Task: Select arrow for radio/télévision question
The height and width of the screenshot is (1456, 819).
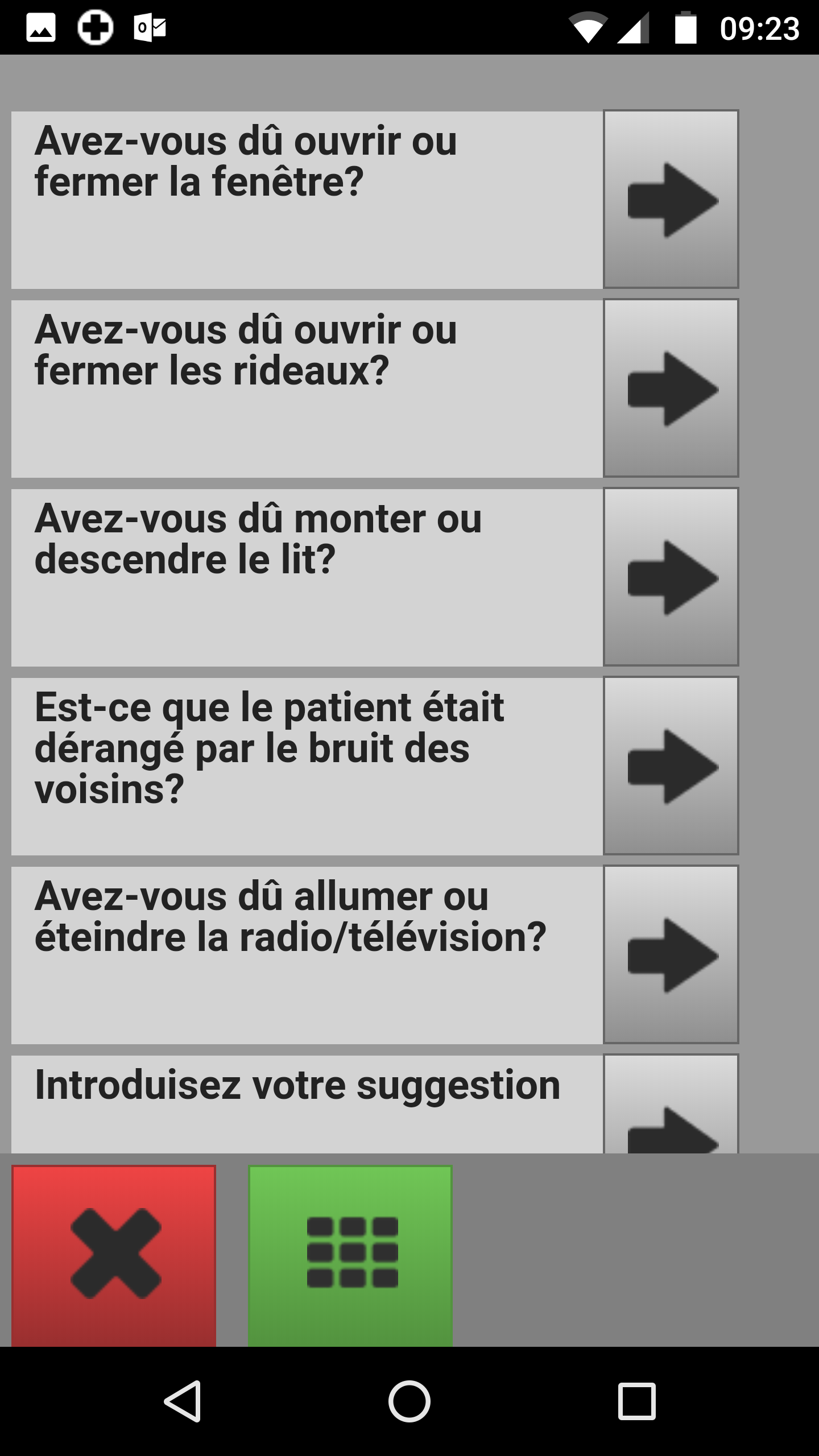Action: point(671,954)
